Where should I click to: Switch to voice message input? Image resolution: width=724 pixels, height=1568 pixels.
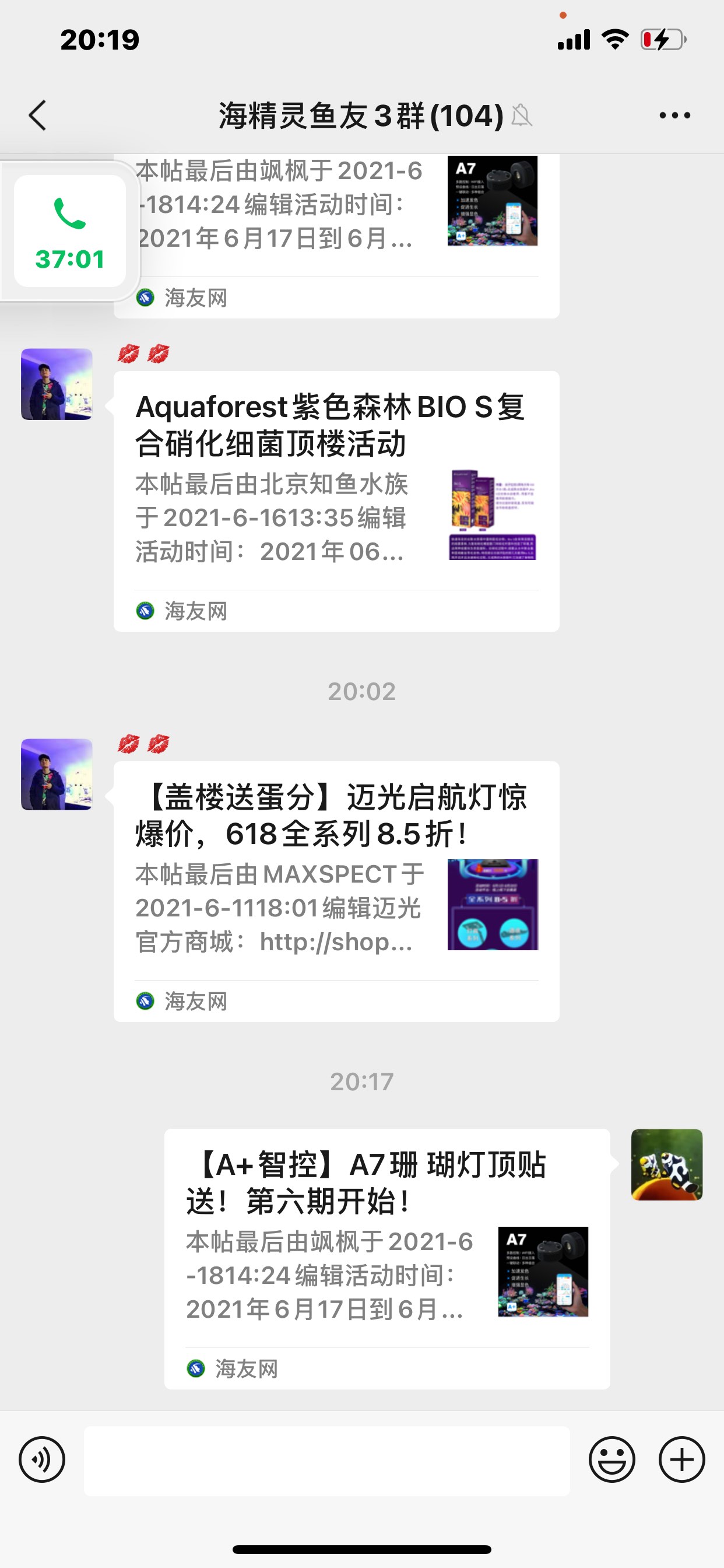pos(42,1459)
